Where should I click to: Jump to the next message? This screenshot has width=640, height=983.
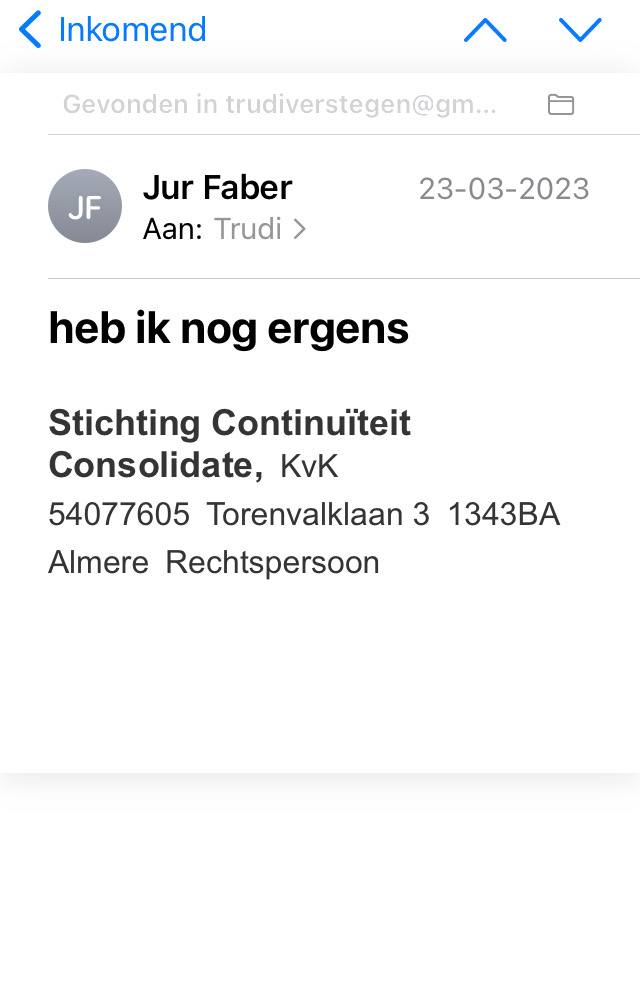(580, 31)
